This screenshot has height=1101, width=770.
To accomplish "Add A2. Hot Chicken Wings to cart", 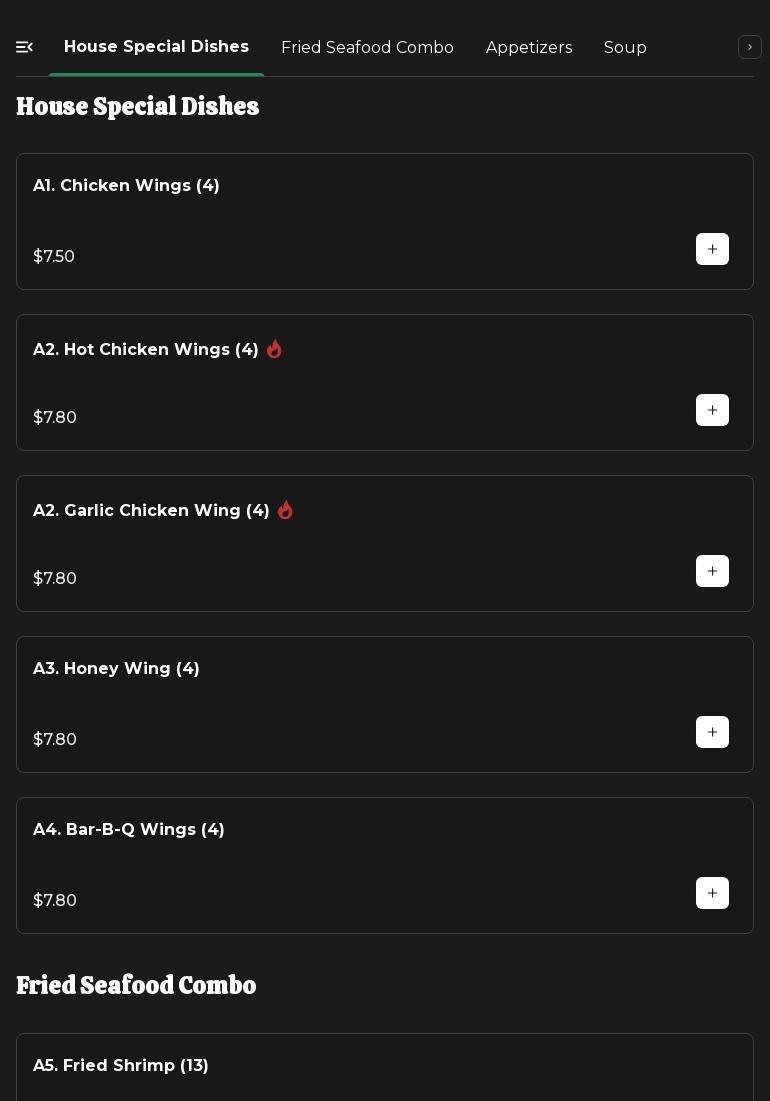I will click(x=712, y=410).
